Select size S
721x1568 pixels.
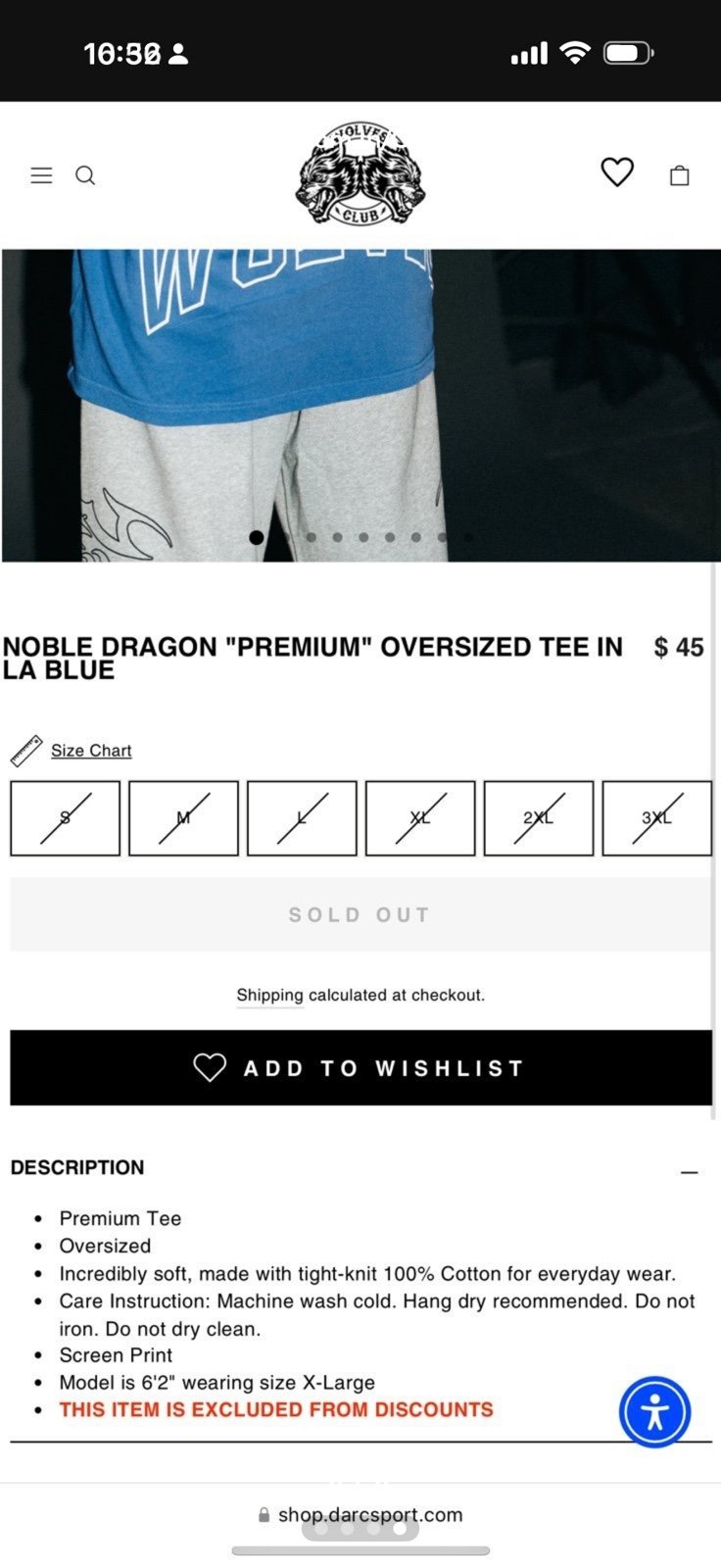point(66,818)
